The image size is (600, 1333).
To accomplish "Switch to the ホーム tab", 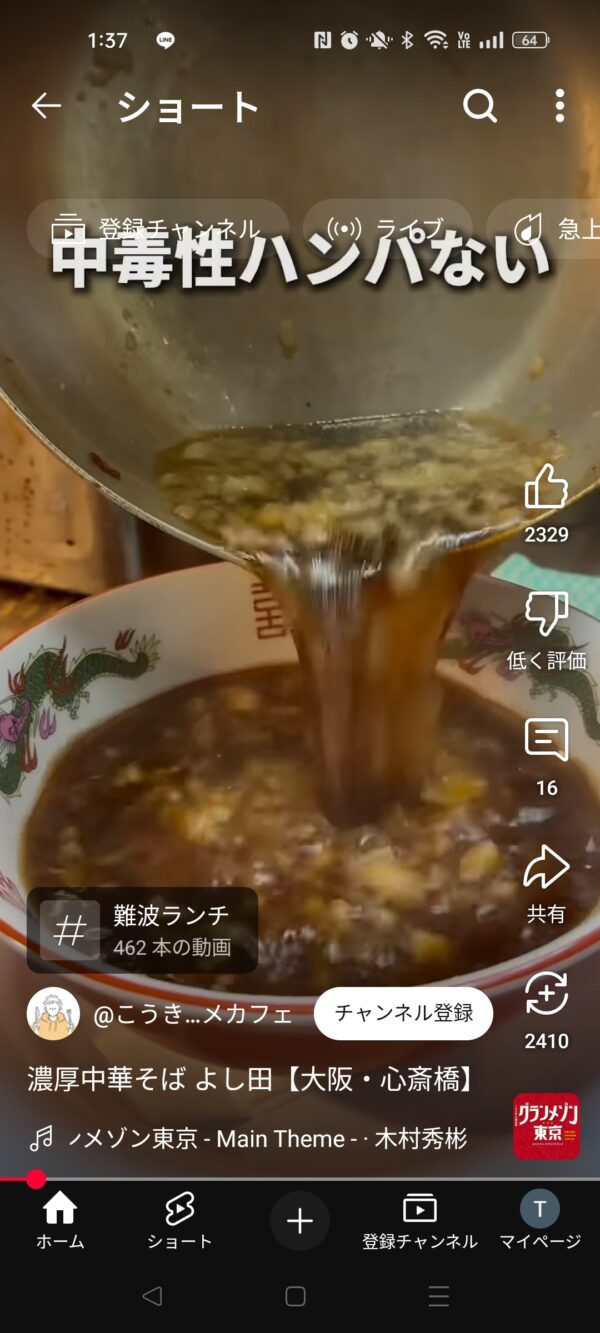I will tap(60, 1221).
